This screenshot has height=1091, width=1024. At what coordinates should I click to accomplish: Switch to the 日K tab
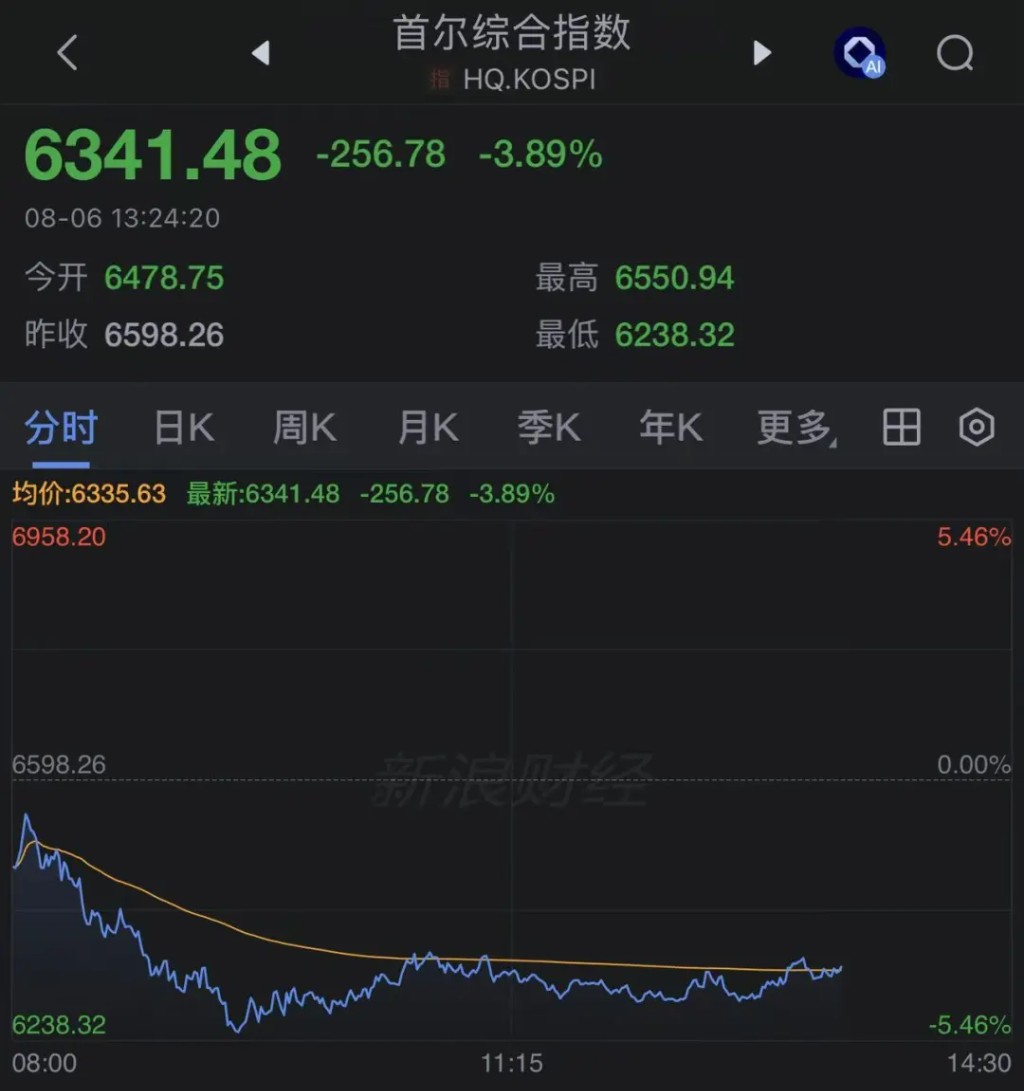coord(184,427)
